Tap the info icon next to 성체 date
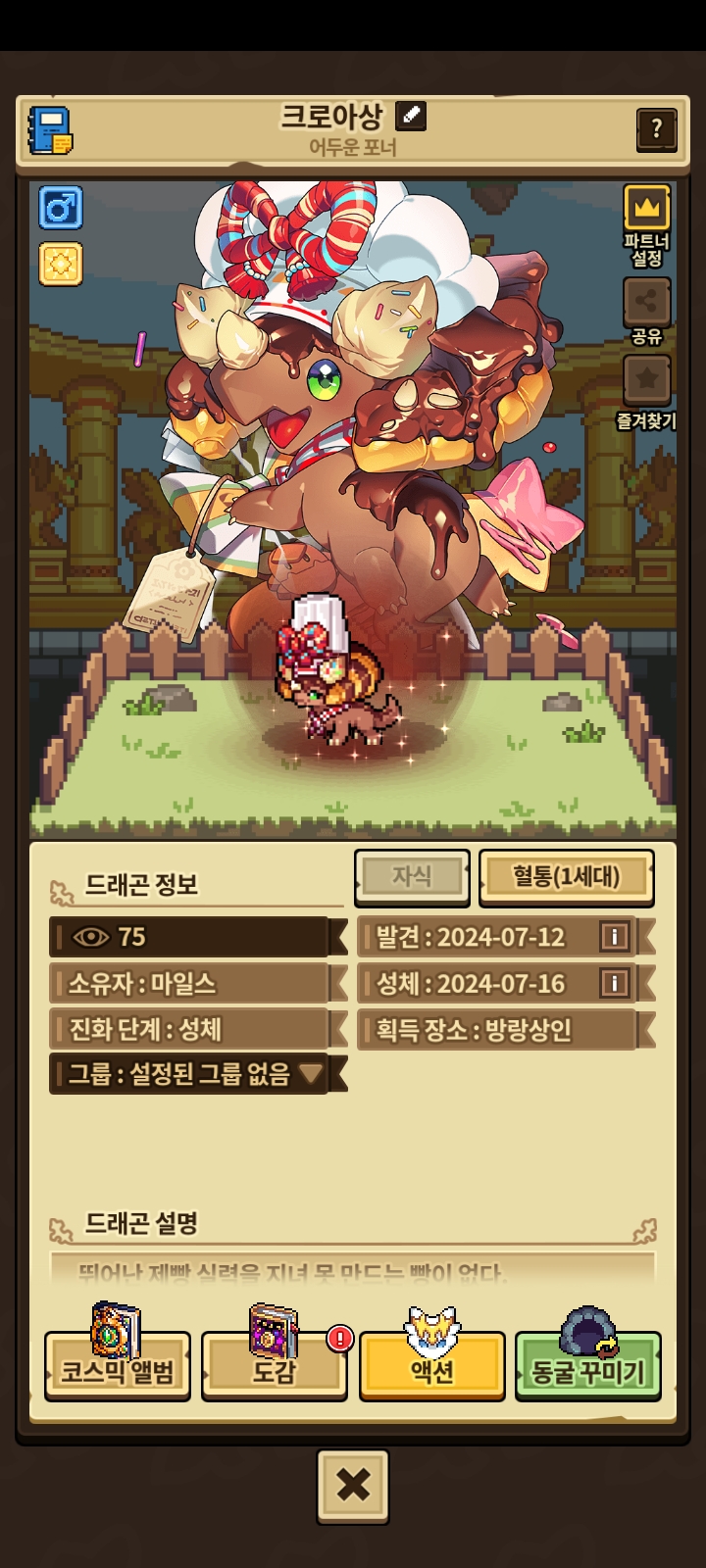Image resolution: width=706 pixels, height=1568 pixels. click(x=614, y=983)
